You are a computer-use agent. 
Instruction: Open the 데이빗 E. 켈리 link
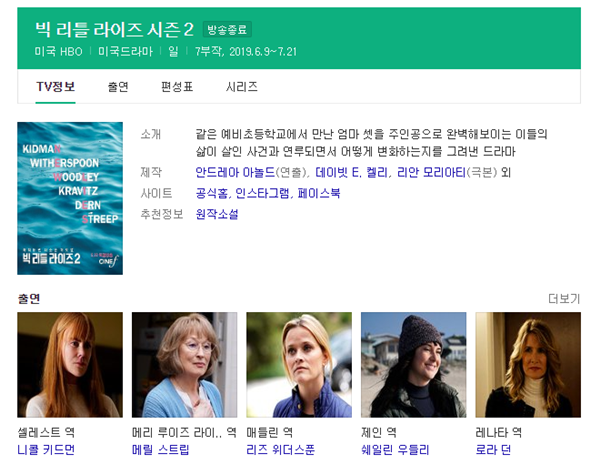[x=351, y=173]
